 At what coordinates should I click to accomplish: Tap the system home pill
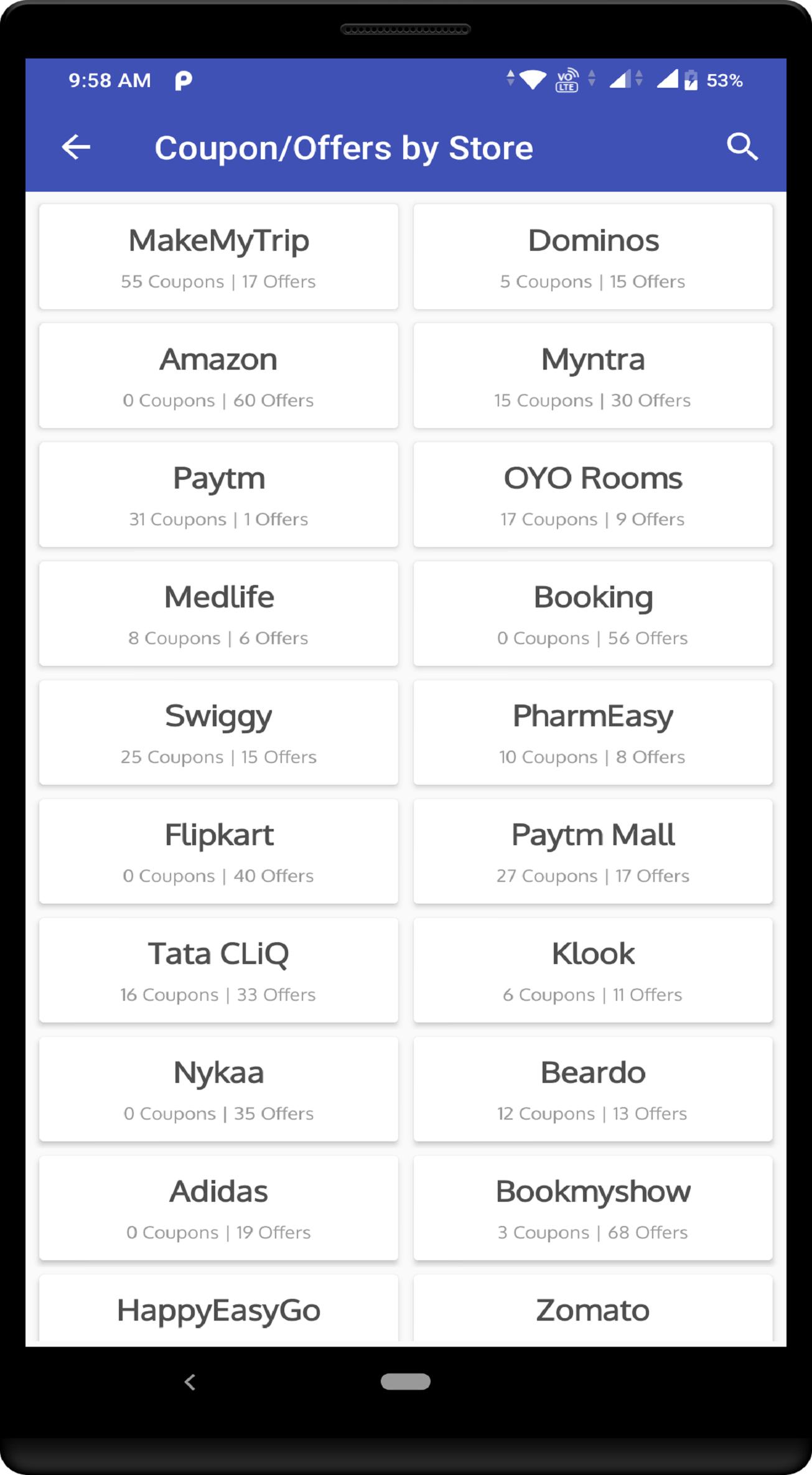point(405,1382)
